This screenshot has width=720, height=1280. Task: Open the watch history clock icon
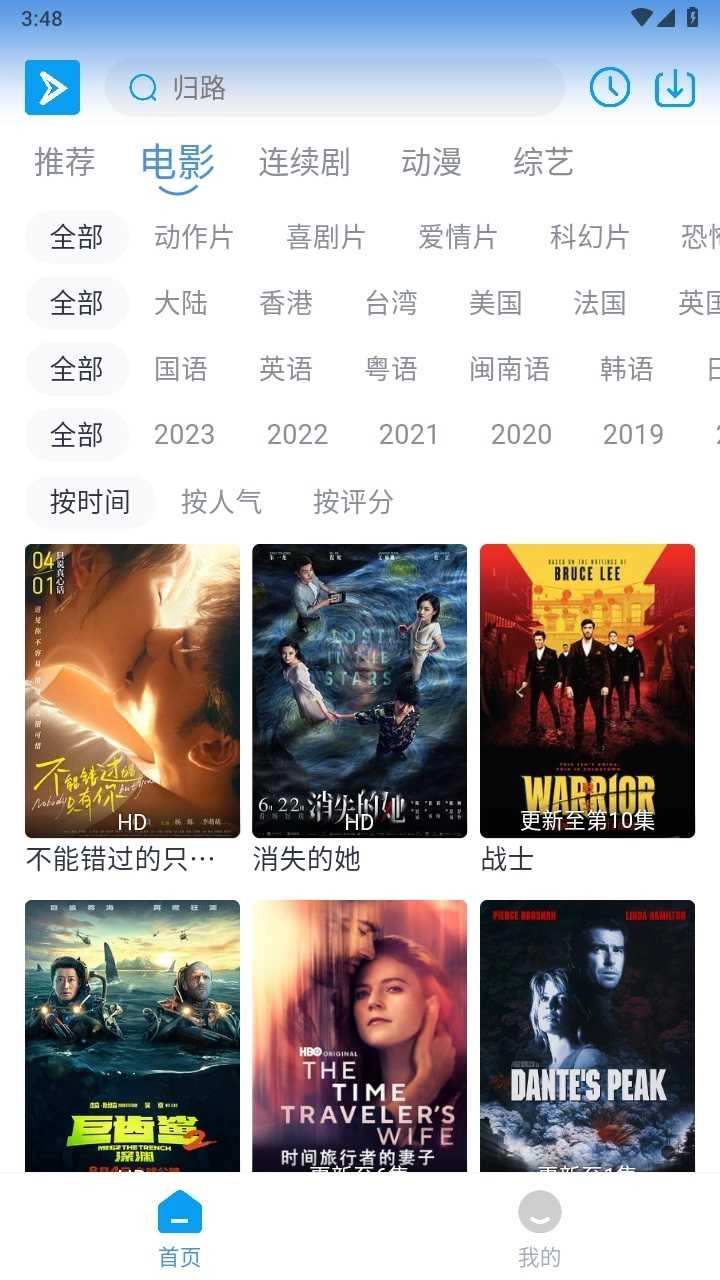pyautogui.click(x=610, y=87)
